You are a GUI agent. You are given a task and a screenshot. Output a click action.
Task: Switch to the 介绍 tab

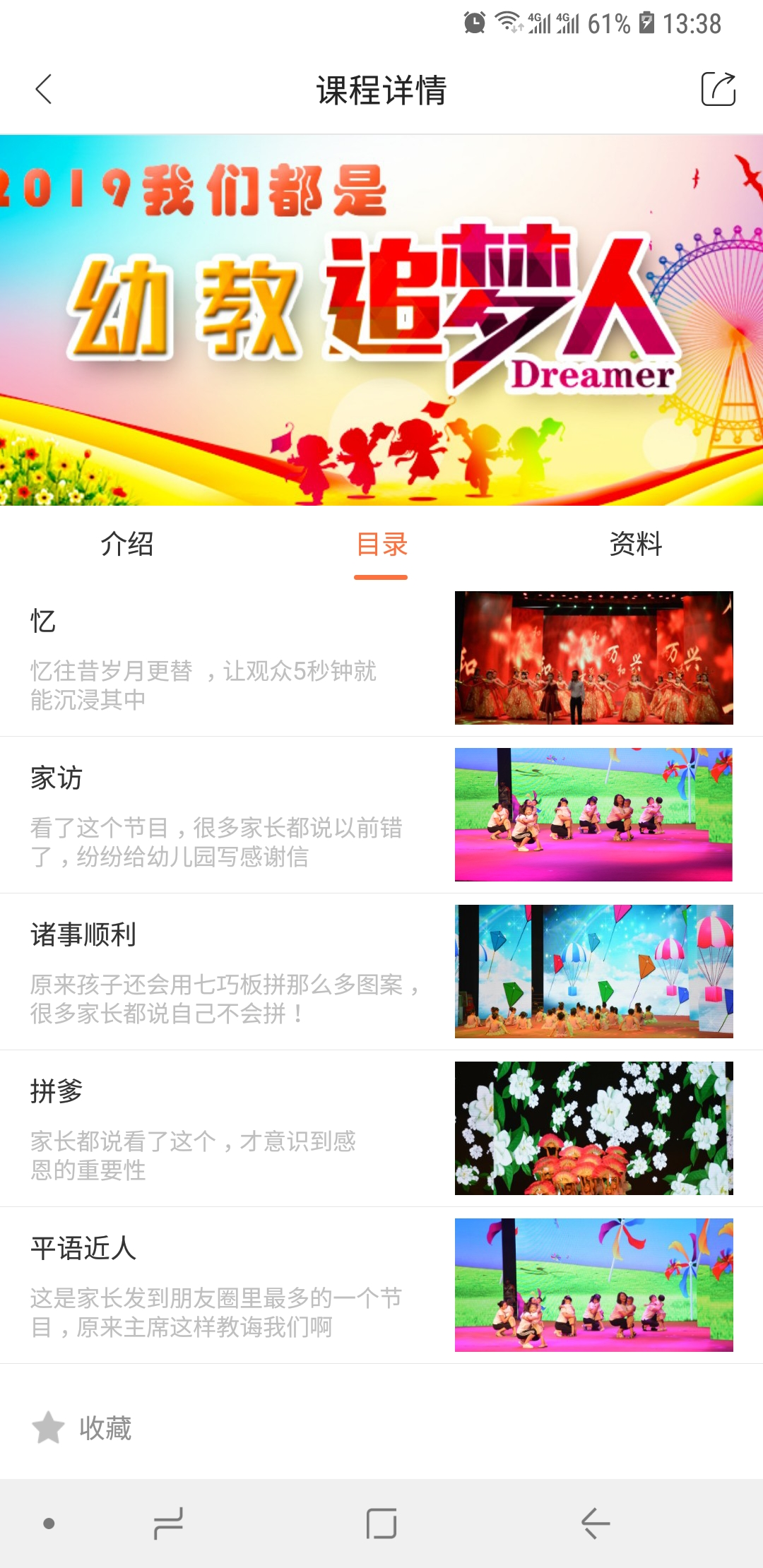(127, 544)
